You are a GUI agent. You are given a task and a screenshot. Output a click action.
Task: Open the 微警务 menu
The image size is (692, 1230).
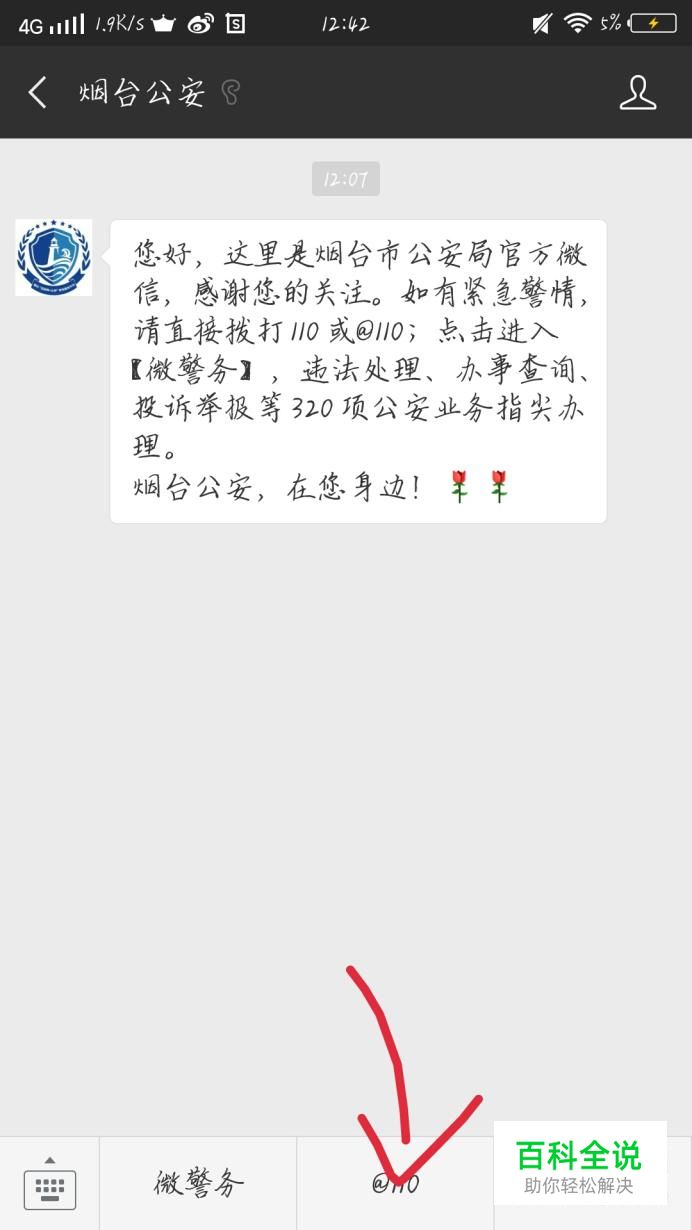coord(198,1184)
